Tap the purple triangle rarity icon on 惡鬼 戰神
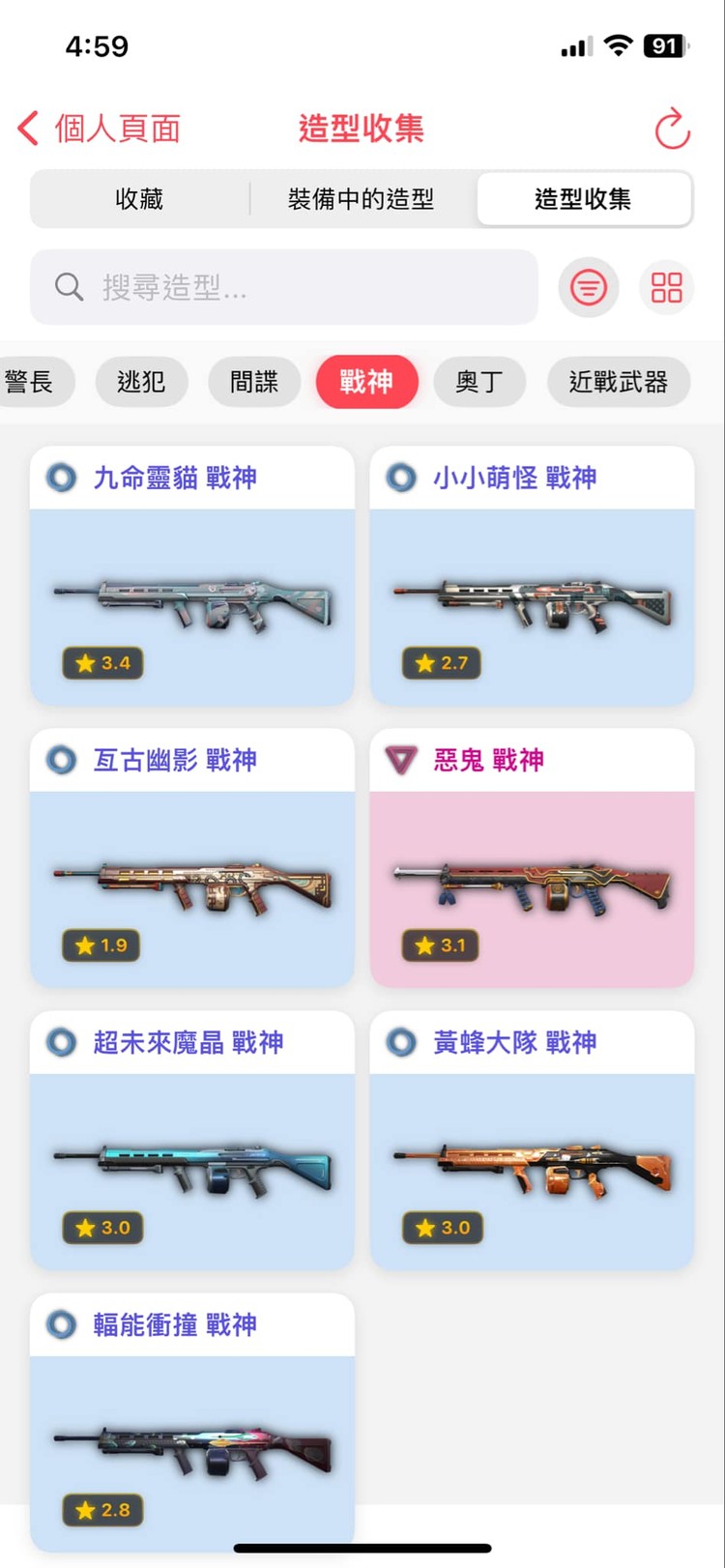725x1568 pixels. click(x=400, y=760)
